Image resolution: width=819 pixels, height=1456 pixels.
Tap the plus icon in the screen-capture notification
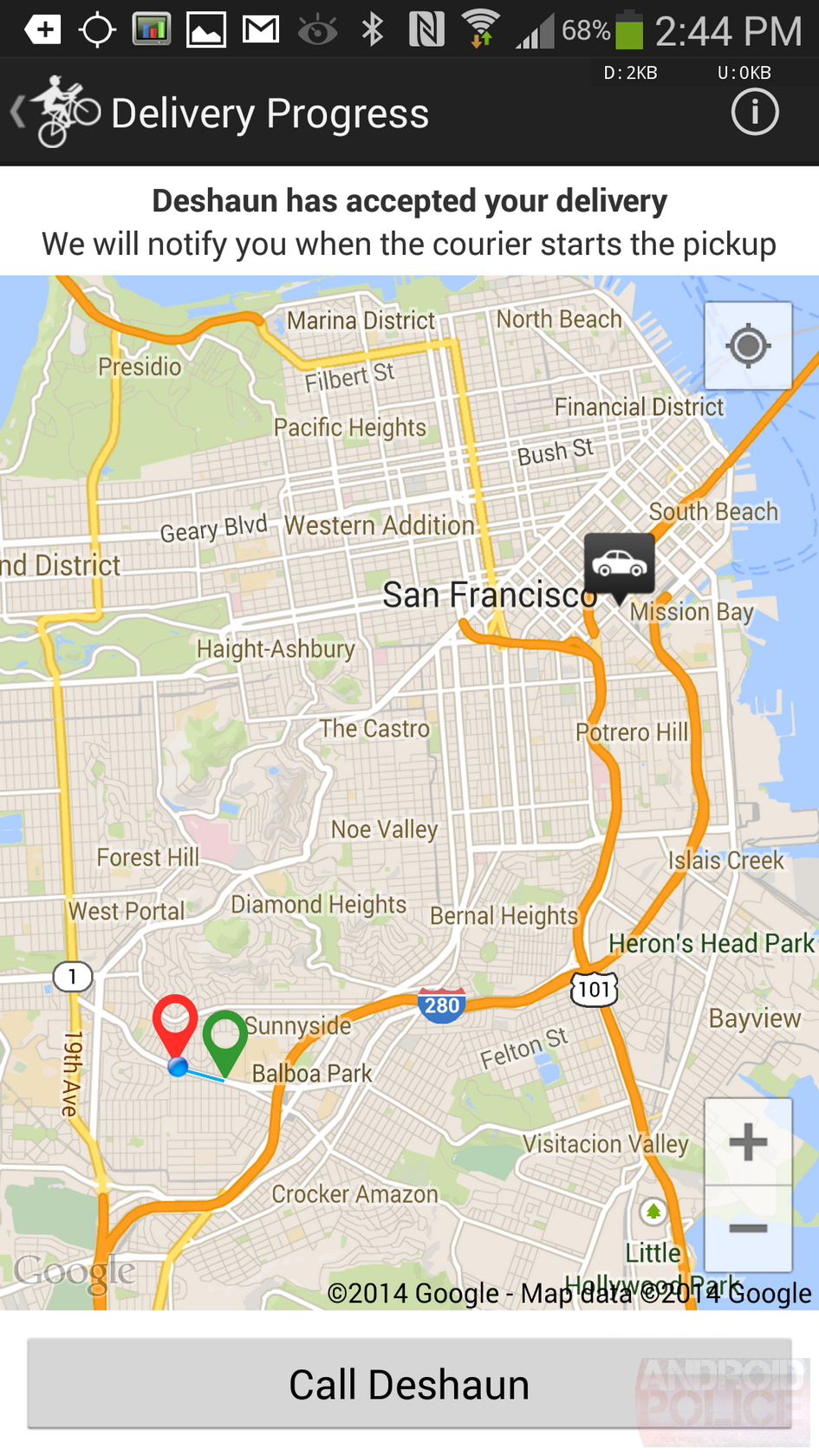coord(42,27)
